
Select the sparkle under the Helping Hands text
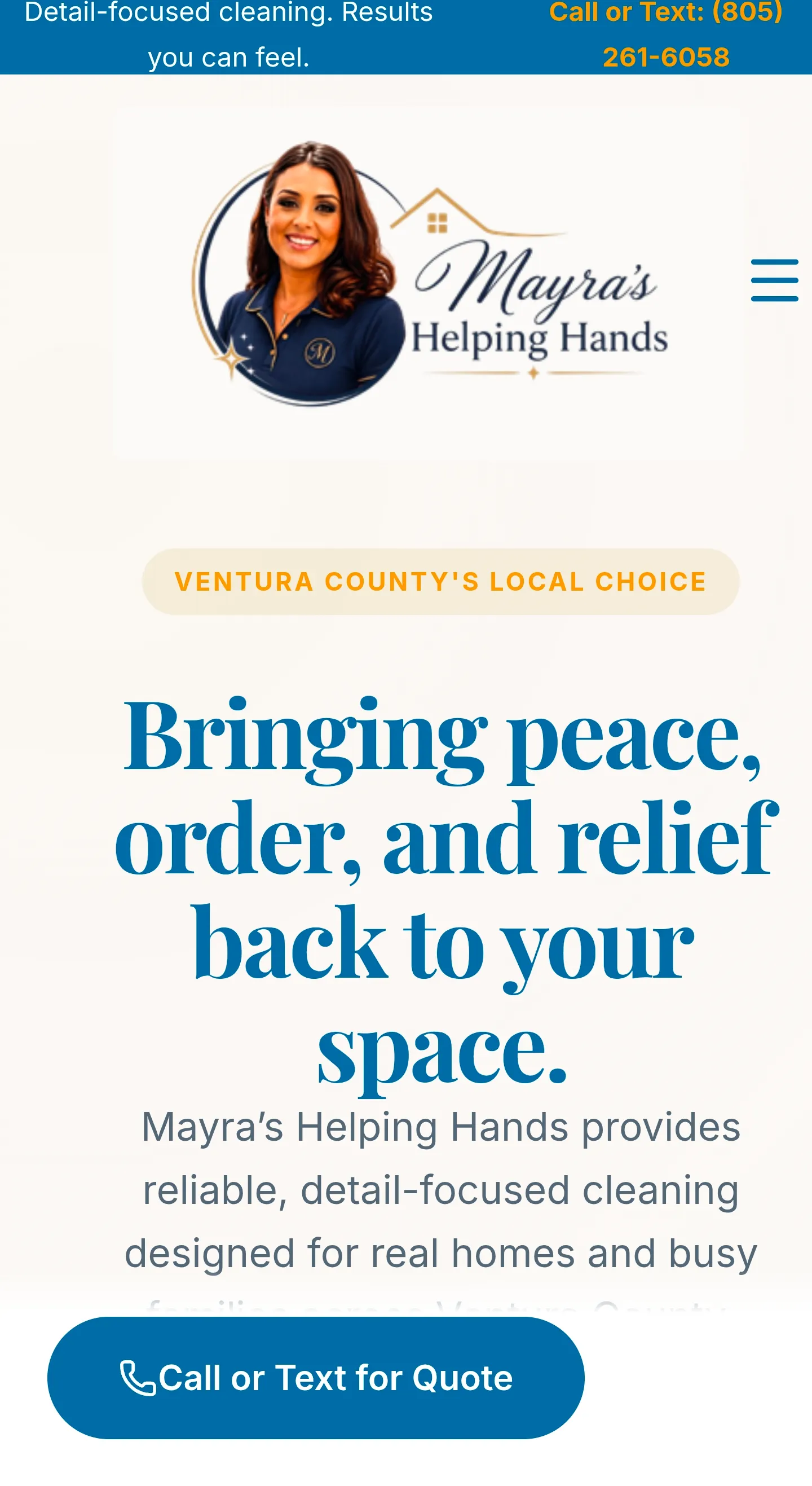pos(533,372)
